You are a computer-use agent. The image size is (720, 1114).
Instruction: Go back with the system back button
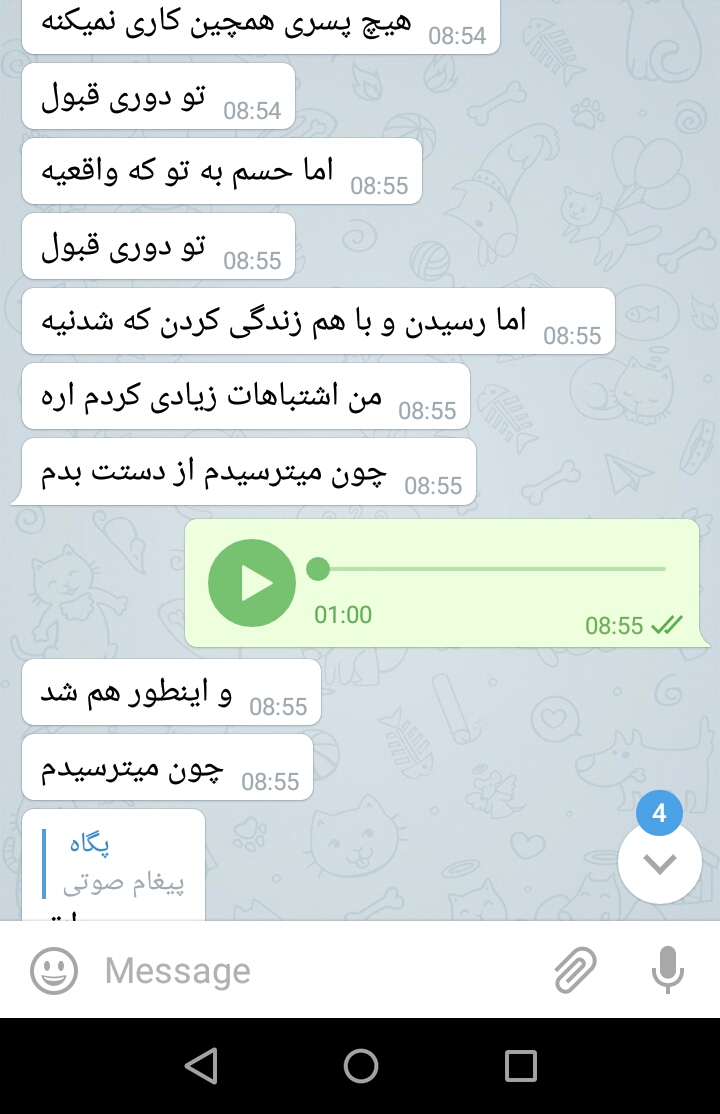click(x=201, y=1066)
